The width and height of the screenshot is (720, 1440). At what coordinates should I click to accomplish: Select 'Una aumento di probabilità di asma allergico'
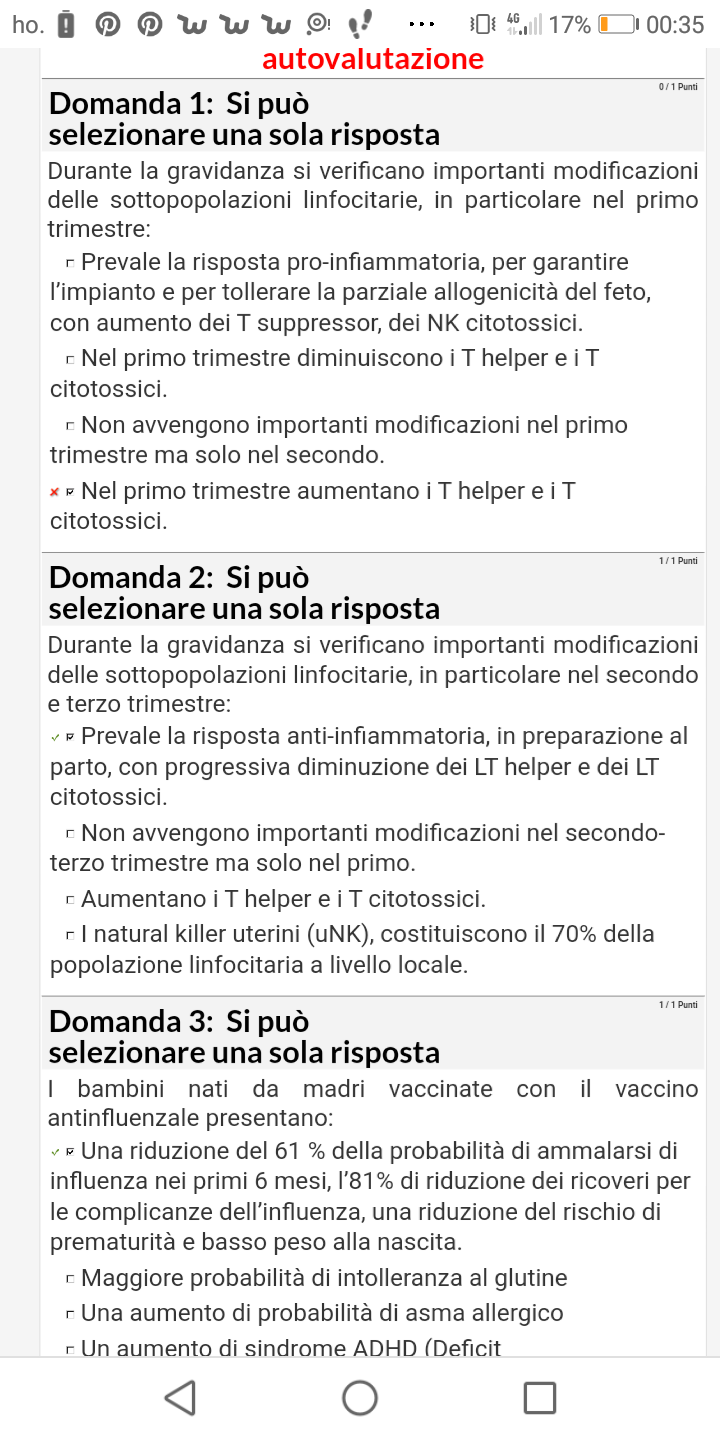point(70,1314)
